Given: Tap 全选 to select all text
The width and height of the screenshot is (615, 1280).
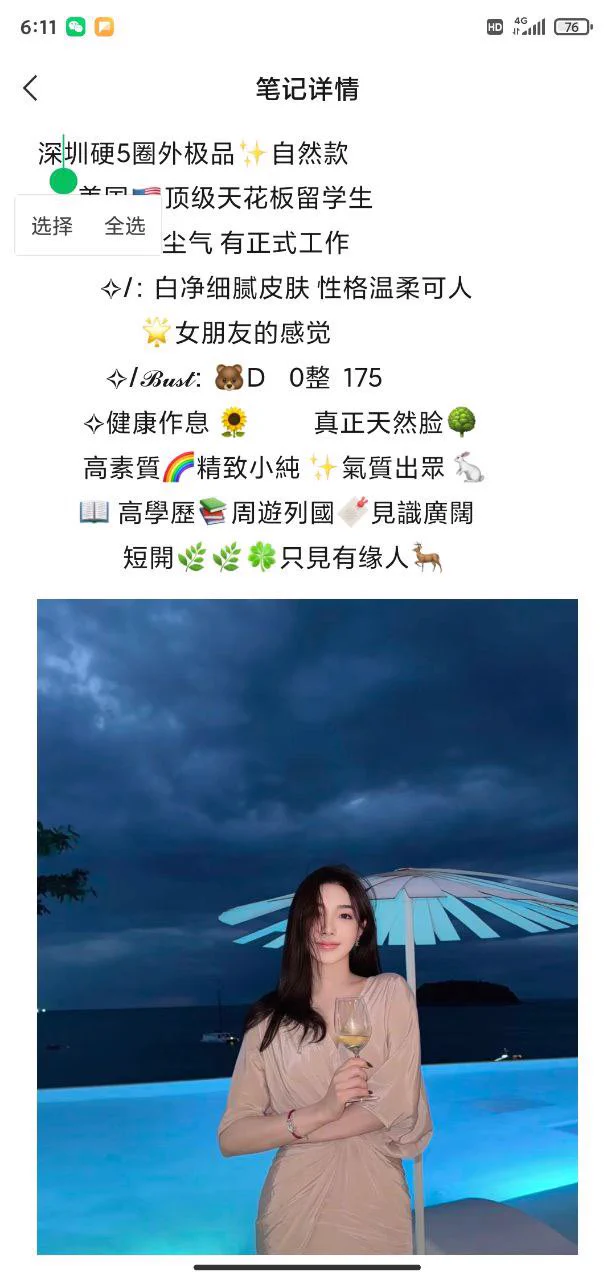Looking at the screenshot, I should point(125,226).
